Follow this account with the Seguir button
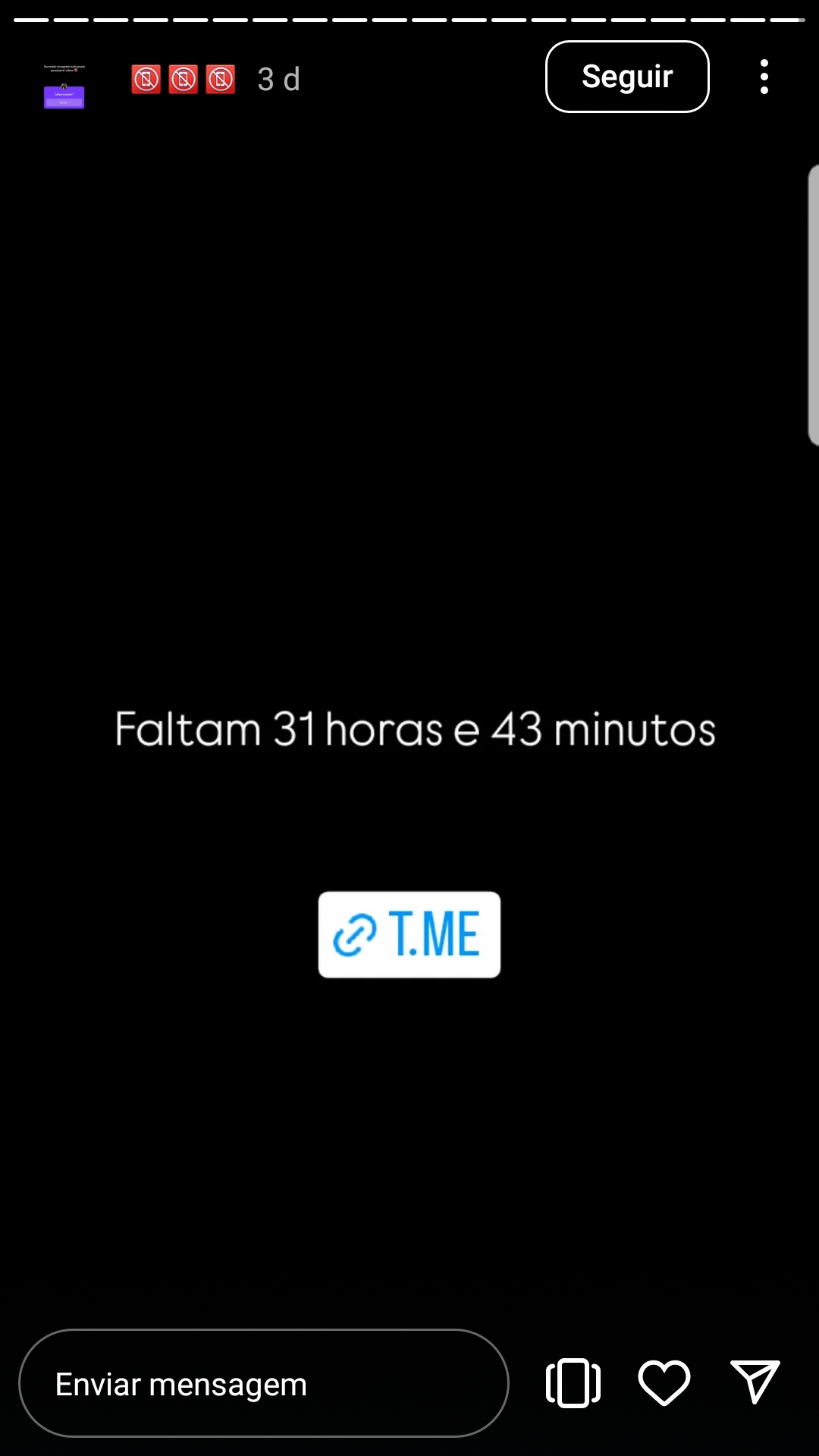Viewport: 819px width, 1456px height. coord(627,77)
